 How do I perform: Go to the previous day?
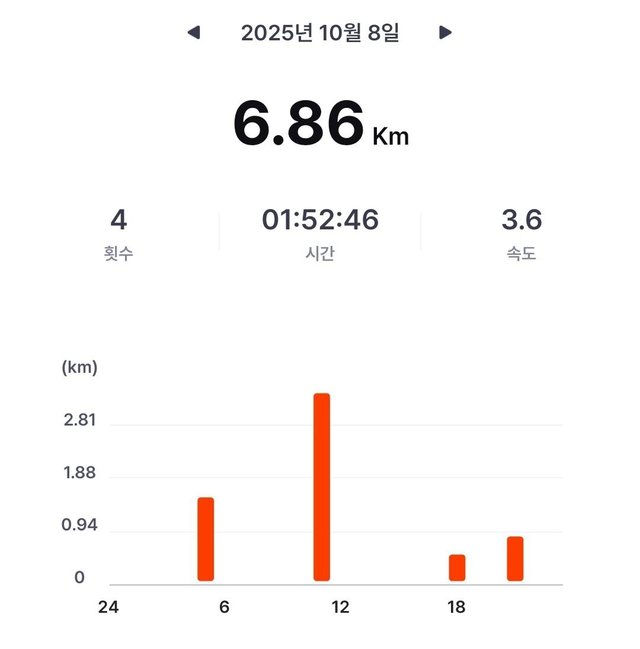pyautogui.click(x=194, y=33)
